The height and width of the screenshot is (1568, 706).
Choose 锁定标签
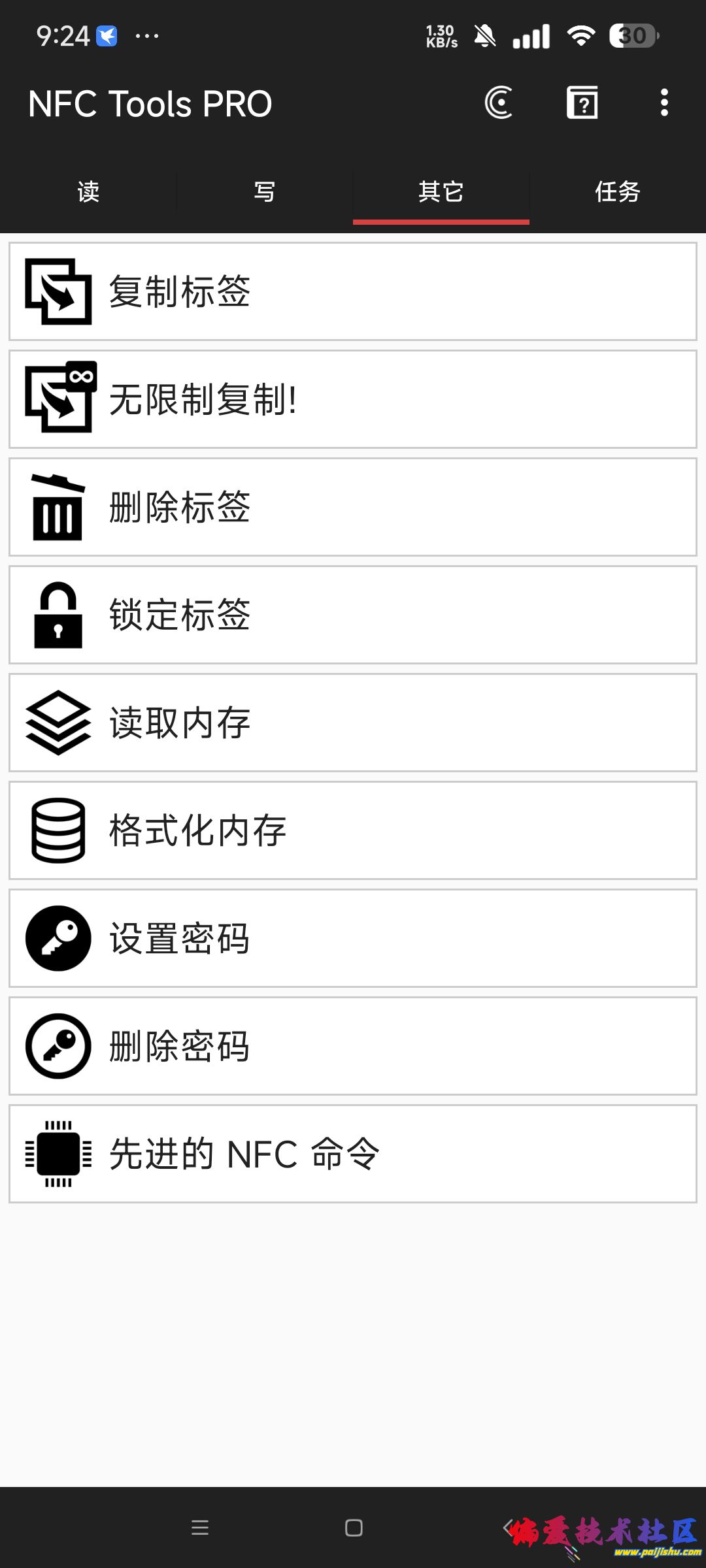pyautogui.click(x=353, y=615)
